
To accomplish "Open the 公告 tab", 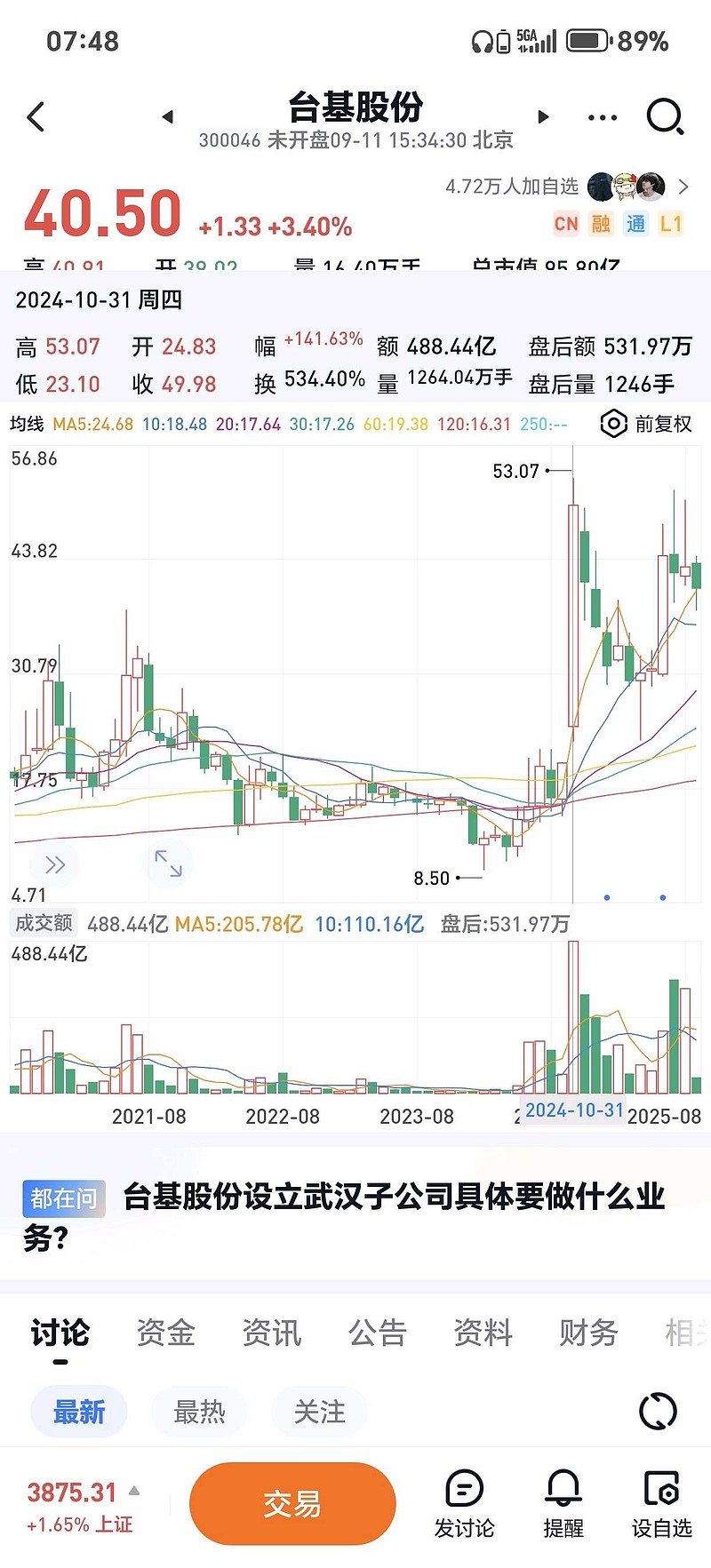I will coord(377,1333).
